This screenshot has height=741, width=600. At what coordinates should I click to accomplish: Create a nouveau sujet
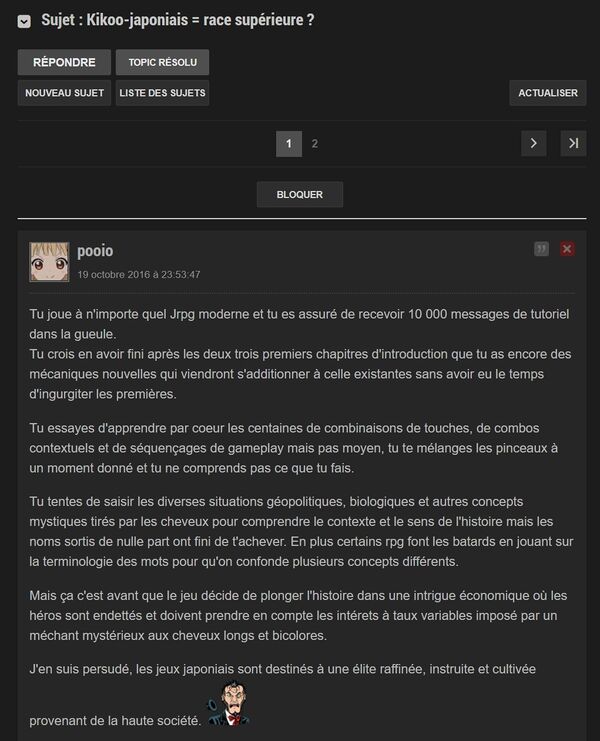(x=64, y=93)
